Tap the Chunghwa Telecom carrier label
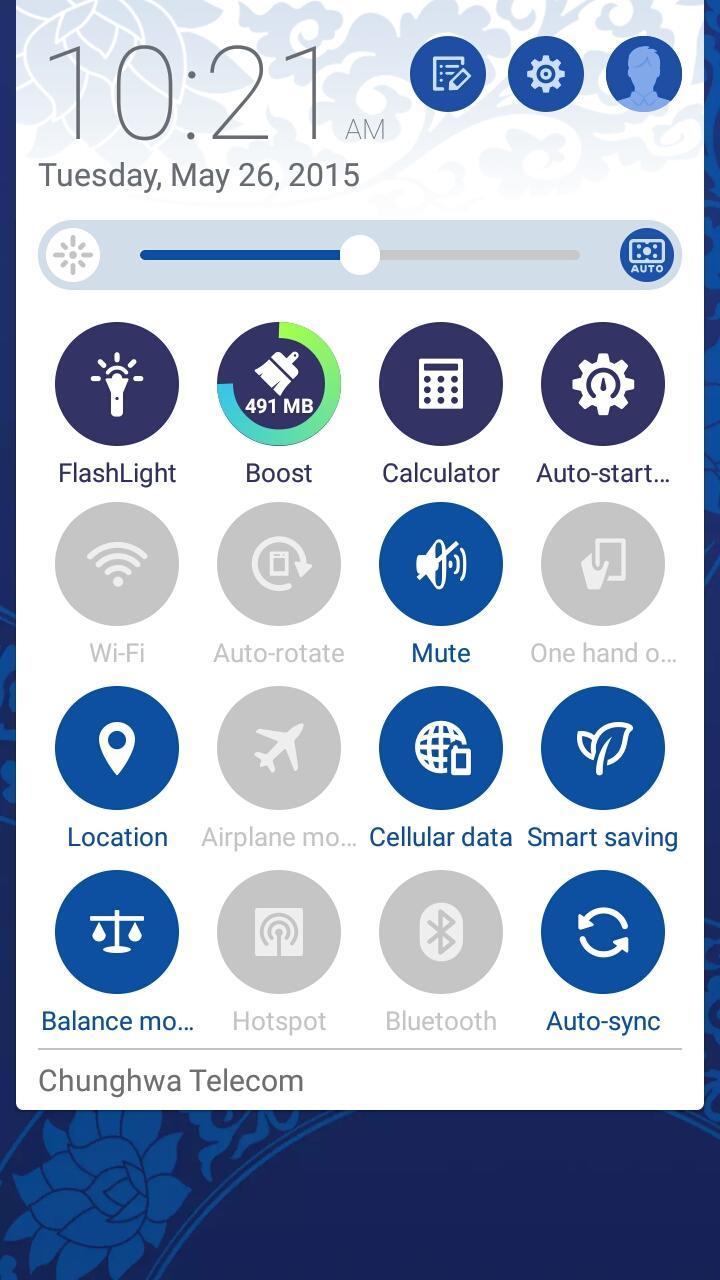 pyautogui.click(x=170, y=1080)
